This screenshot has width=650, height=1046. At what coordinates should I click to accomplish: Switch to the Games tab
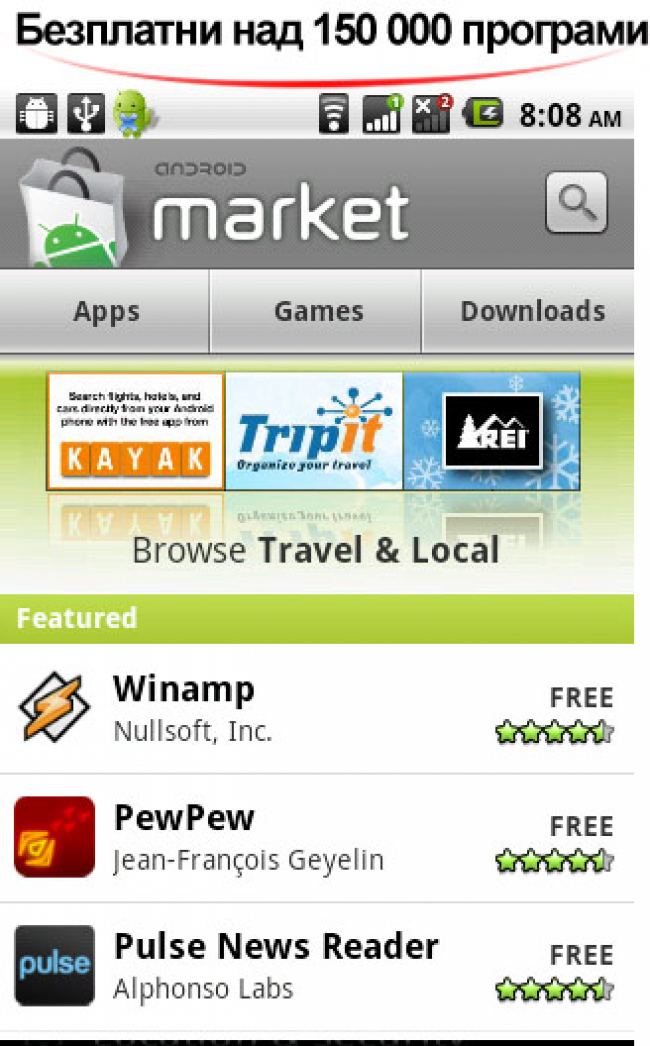click(317, 311)
